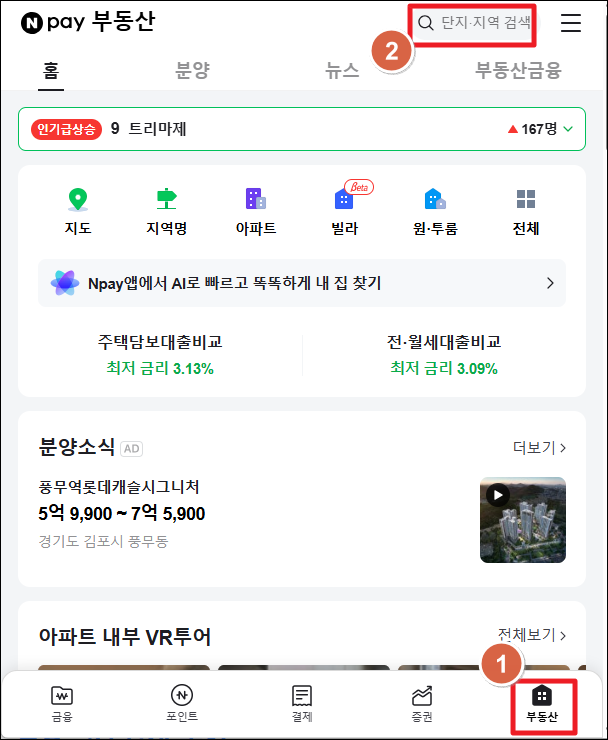Open the 지역명 shortcut
This screenshot has width=608, height=740.
166,212
